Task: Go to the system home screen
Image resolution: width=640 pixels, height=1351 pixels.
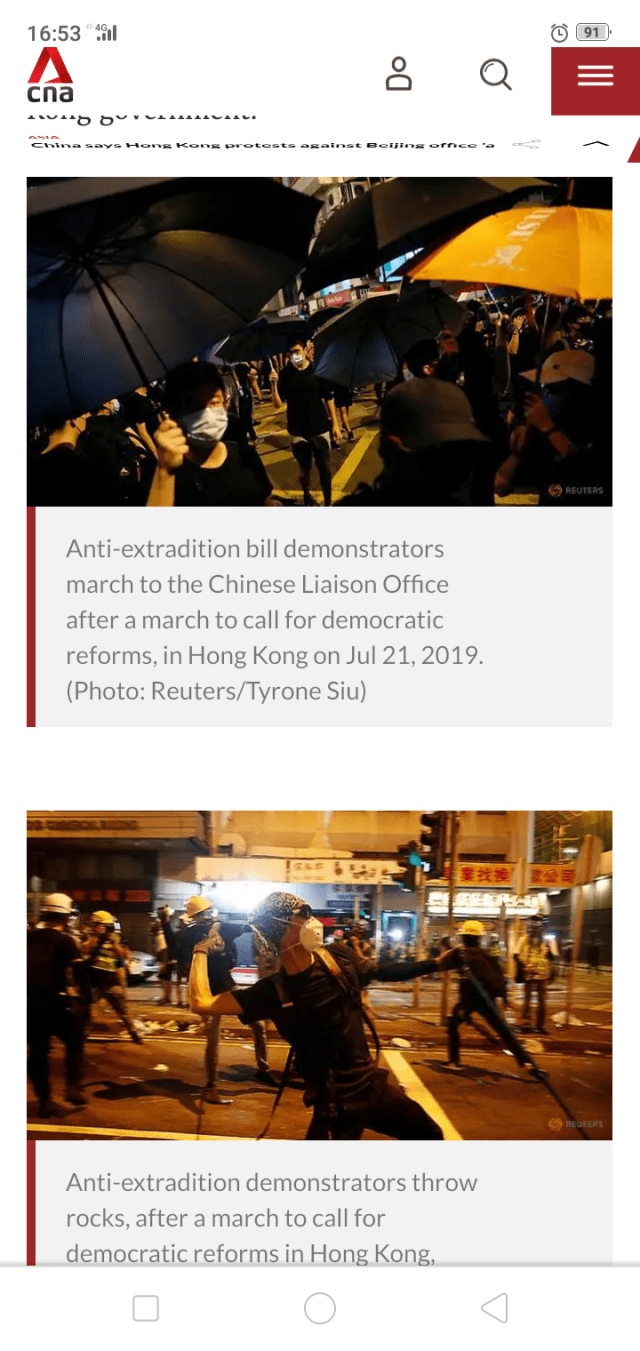Action: pyautogui.click(x=320, y=1307)
